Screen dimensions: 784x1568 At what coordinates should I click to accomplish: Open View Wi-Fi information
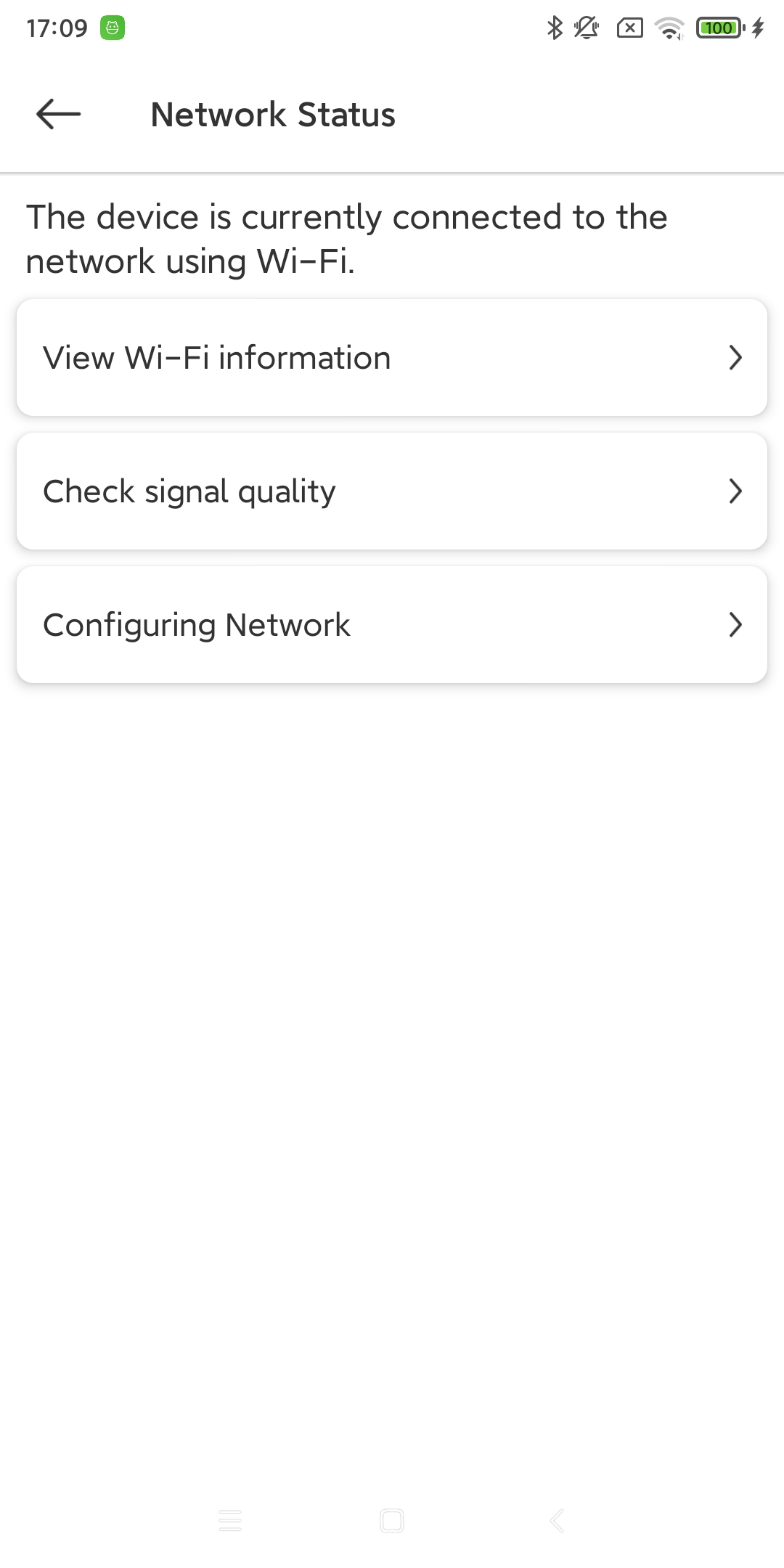392,358
